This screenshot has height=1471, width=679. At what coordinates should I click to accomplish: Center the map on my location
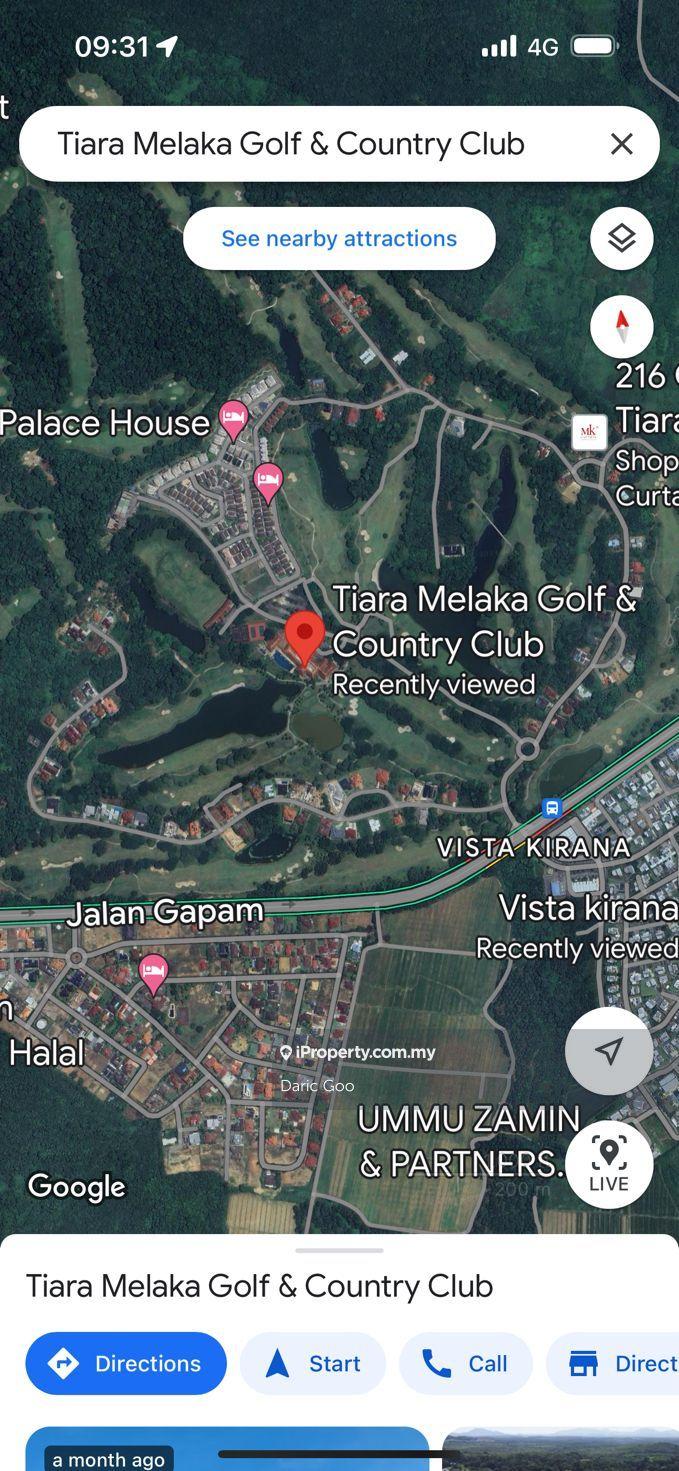[x=608, y=1051]
